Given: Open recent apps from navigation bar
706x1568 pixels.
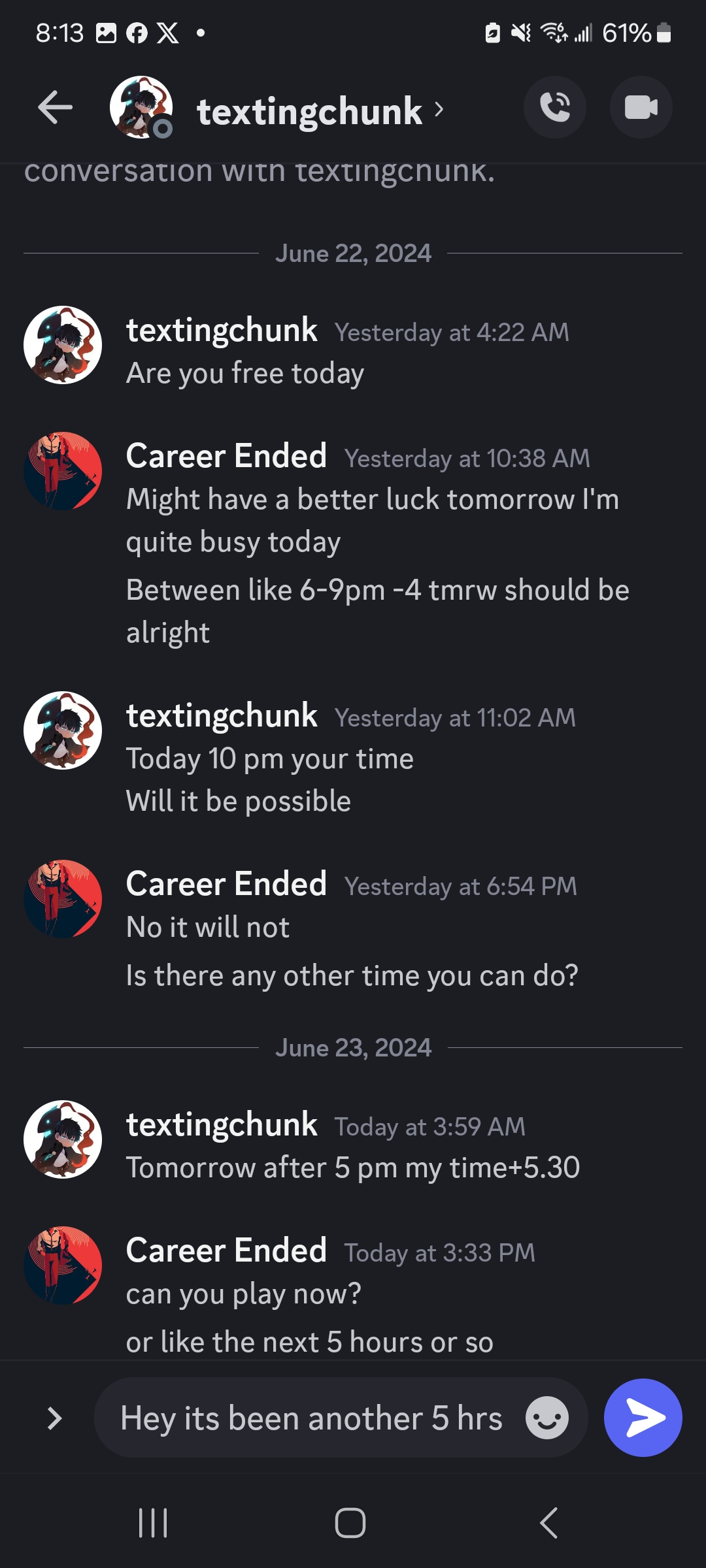Looking at the screenshot, I should point(154,1524).
